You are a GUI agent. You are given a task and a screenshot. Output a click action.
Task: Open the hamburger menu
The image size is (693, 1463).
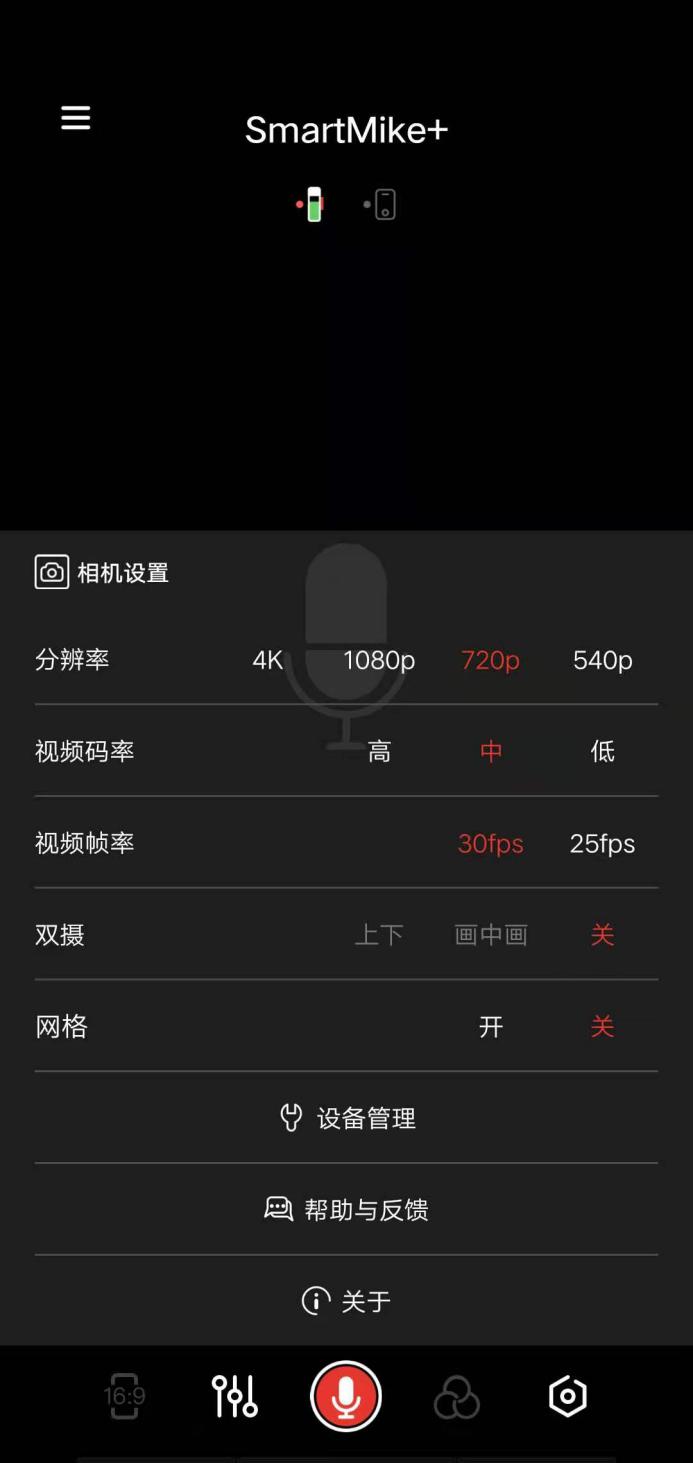click(x=76, y=118)
